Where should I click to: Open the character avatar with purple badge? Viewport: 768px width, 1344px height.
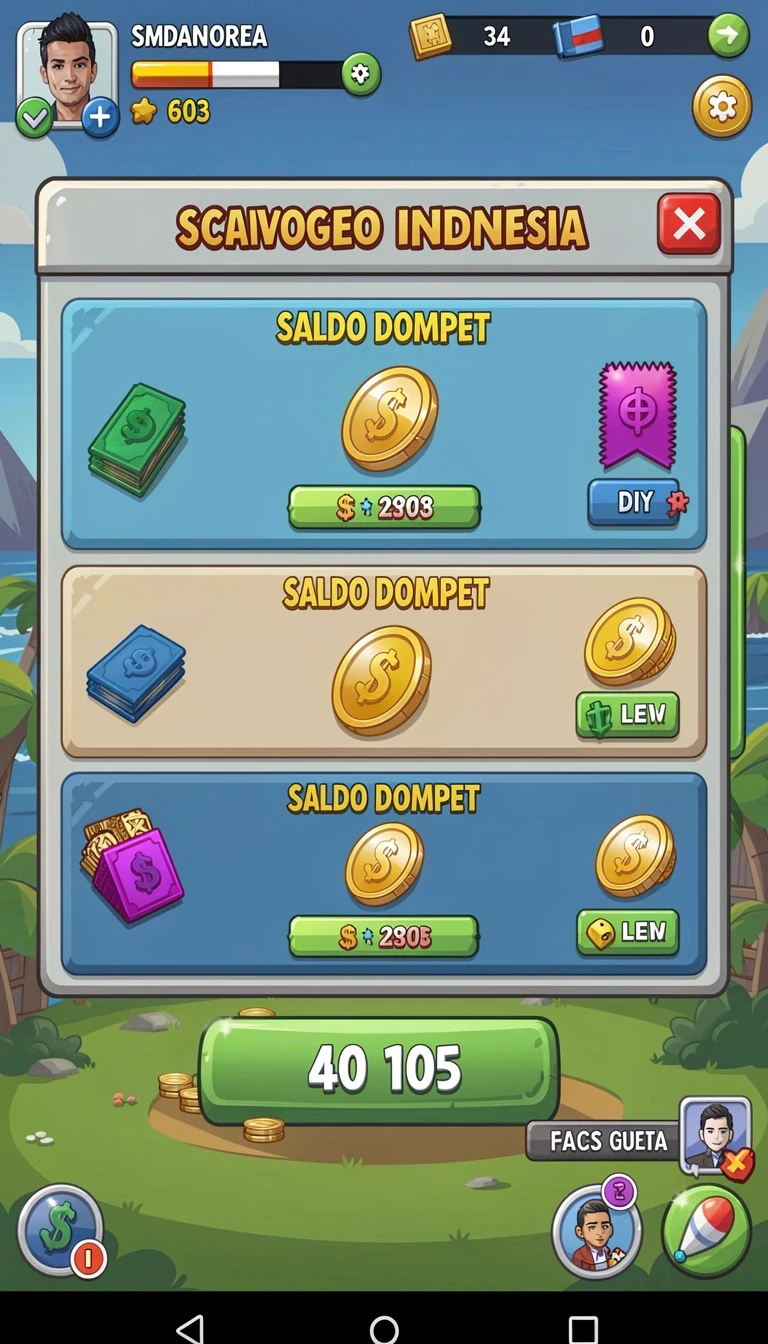coord(597,1232)
